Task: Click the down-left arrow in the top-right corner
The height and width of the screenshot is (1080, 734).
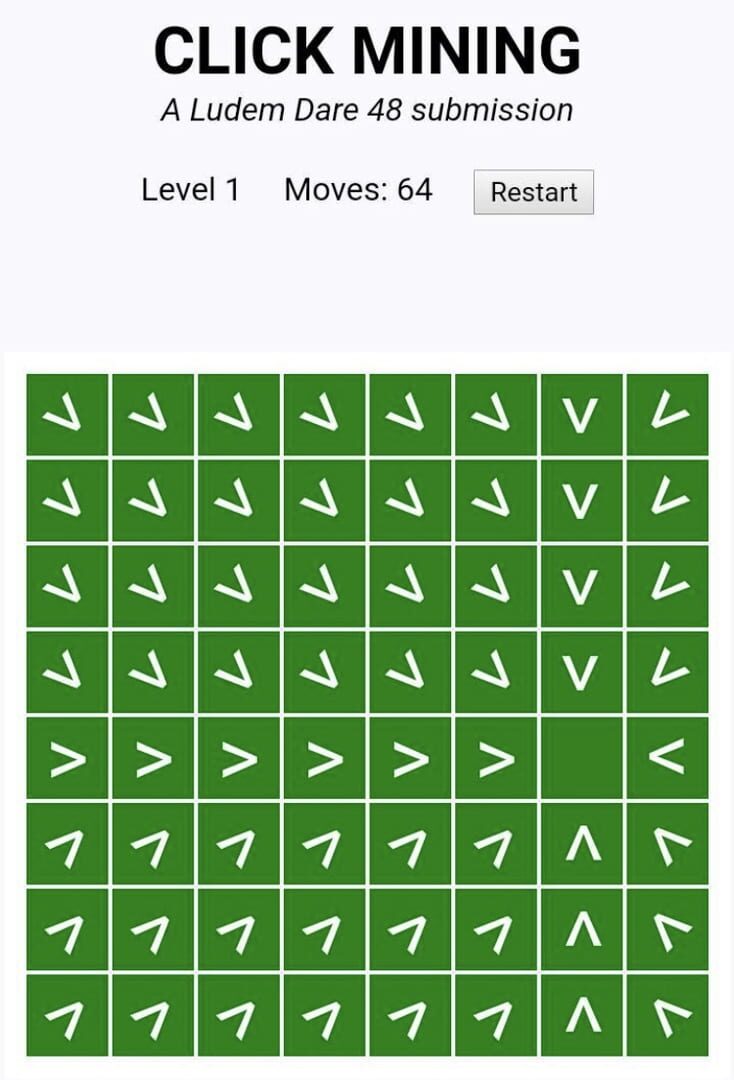Action: tap(667, 413)
